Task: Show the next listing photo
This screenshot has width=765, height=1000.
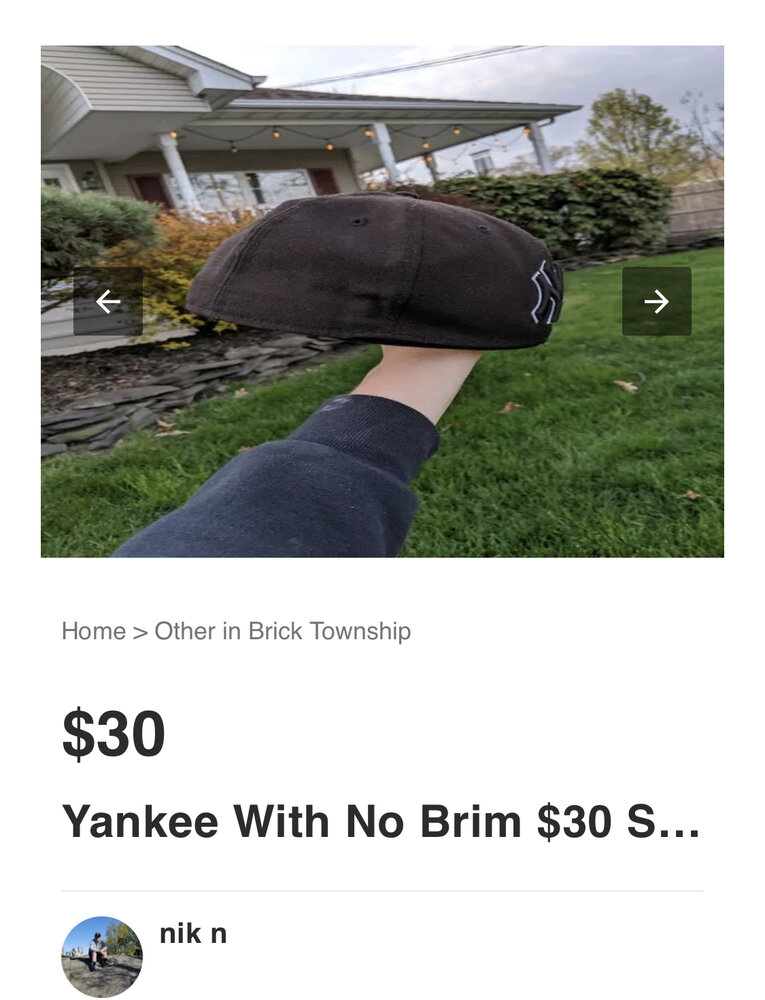Action: (x=656, y=301)
